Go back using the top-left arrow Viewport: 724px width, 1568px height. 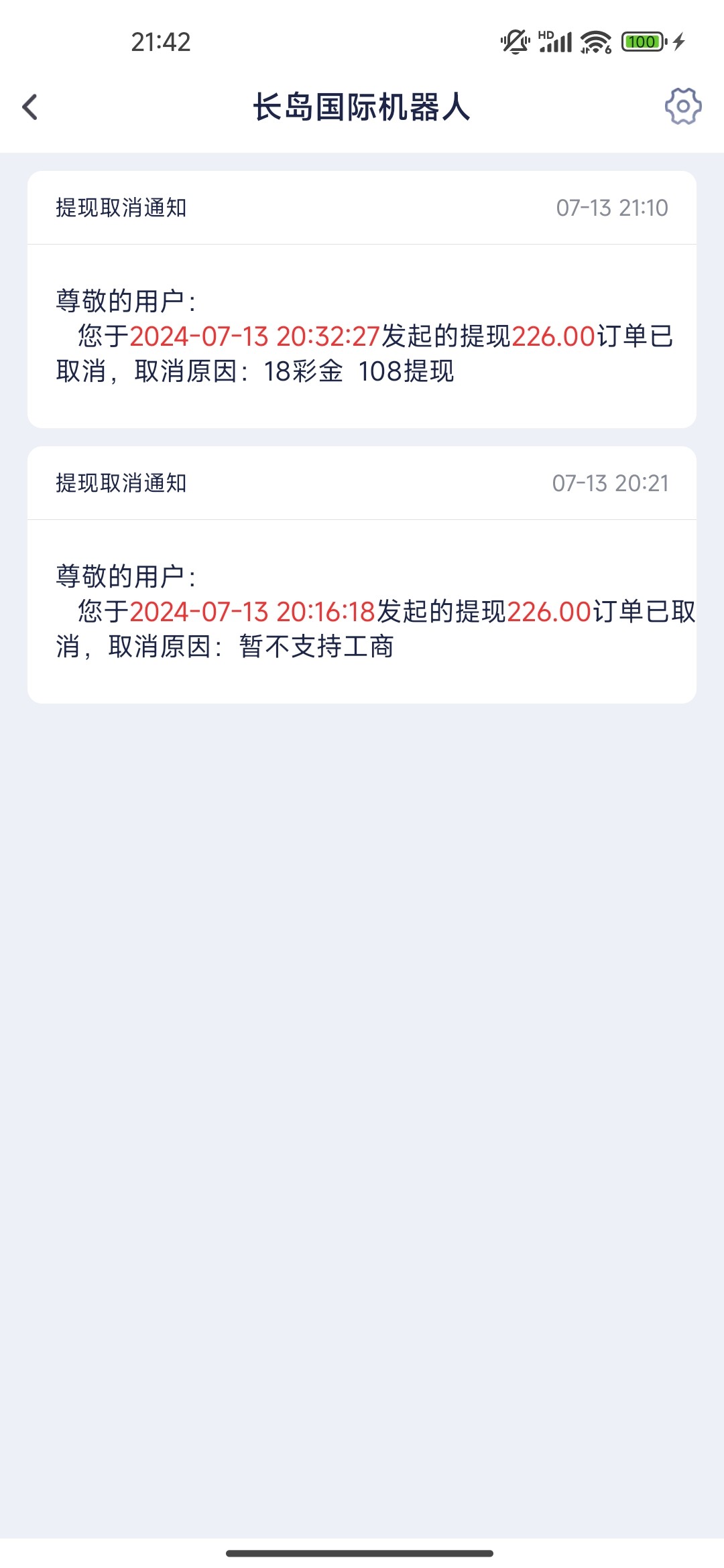point(30,107)
